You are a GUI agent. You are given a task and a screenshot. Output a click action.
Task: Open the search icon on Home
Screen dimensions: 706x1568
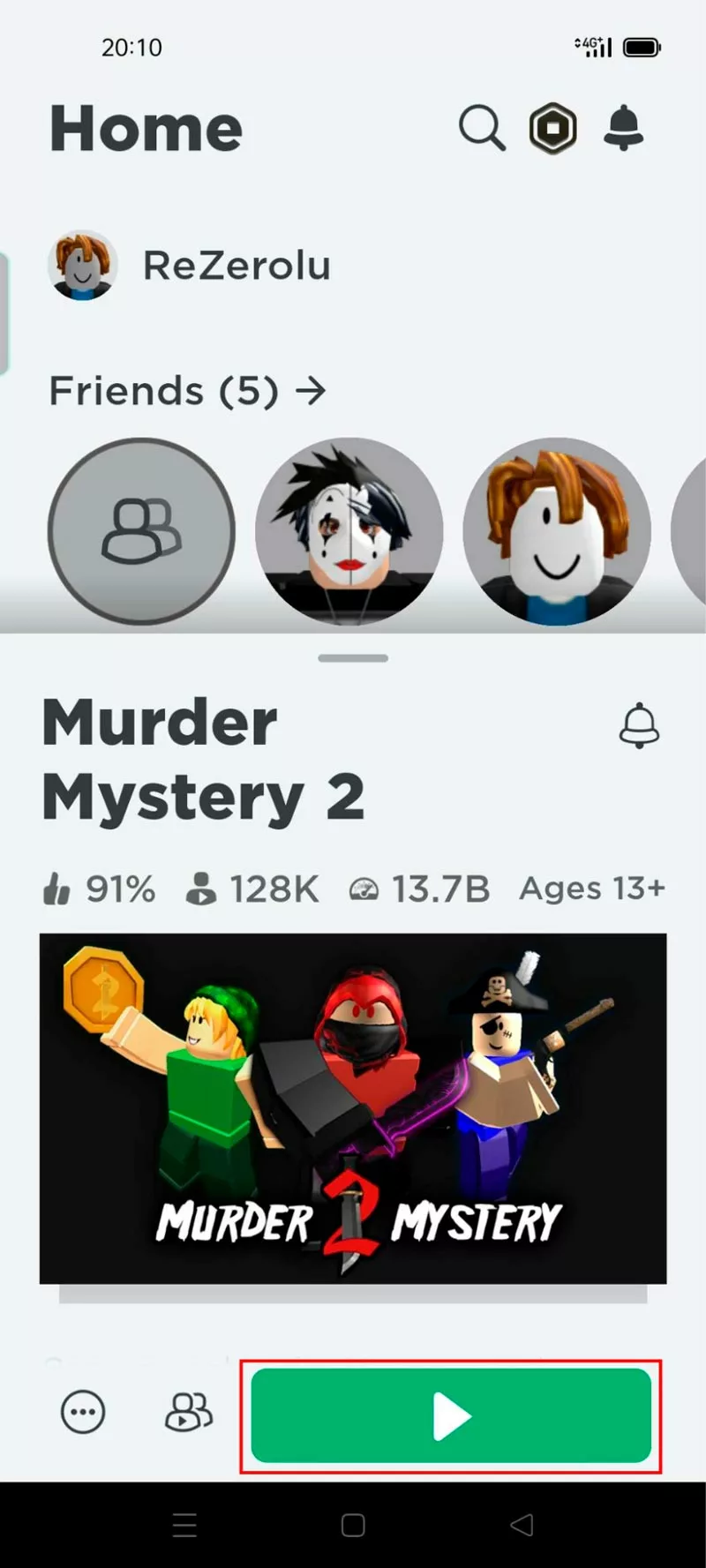tap(481, 128)
